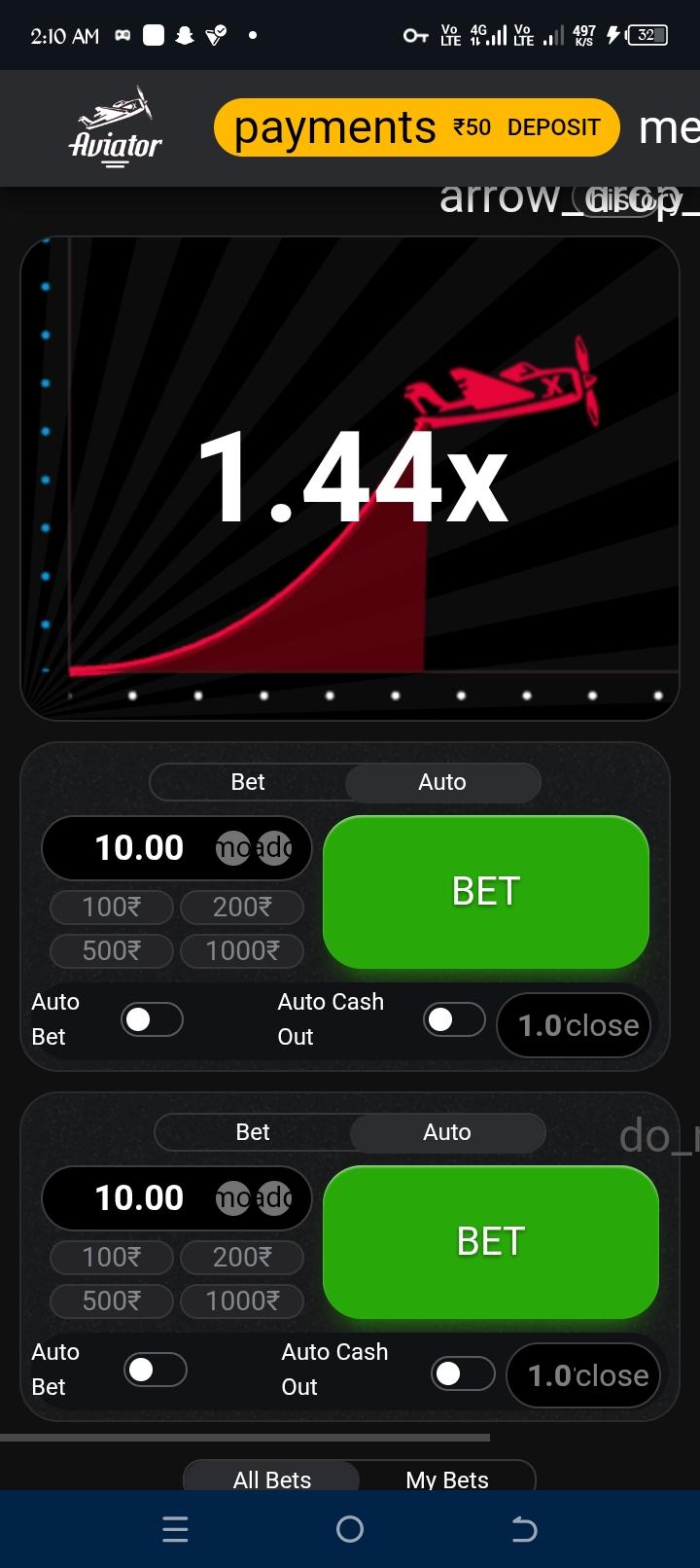The height and width of the screenshot is (1568, 700).
Task: Open the round history pill
Action: 614,200
